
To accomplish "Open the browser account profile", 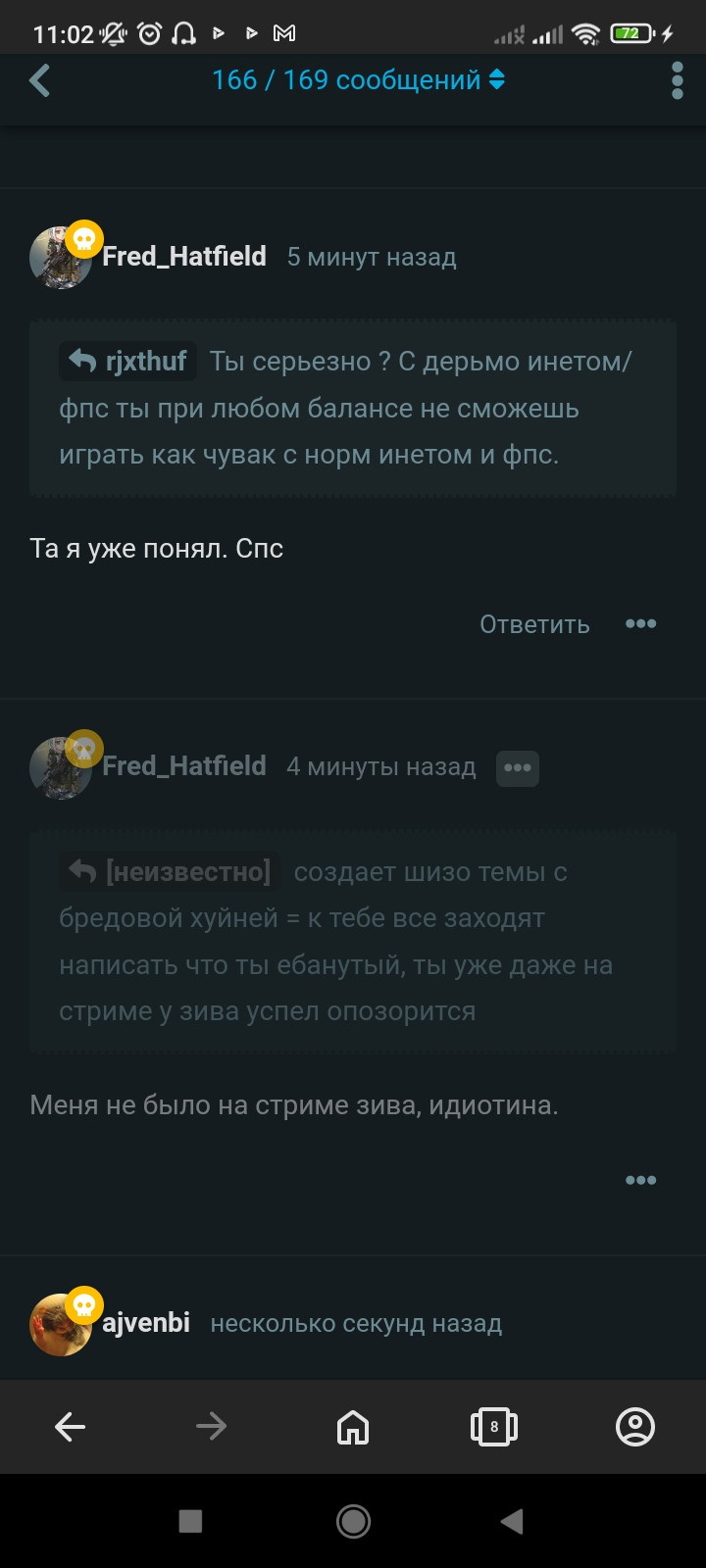I will click(634, 1427).
